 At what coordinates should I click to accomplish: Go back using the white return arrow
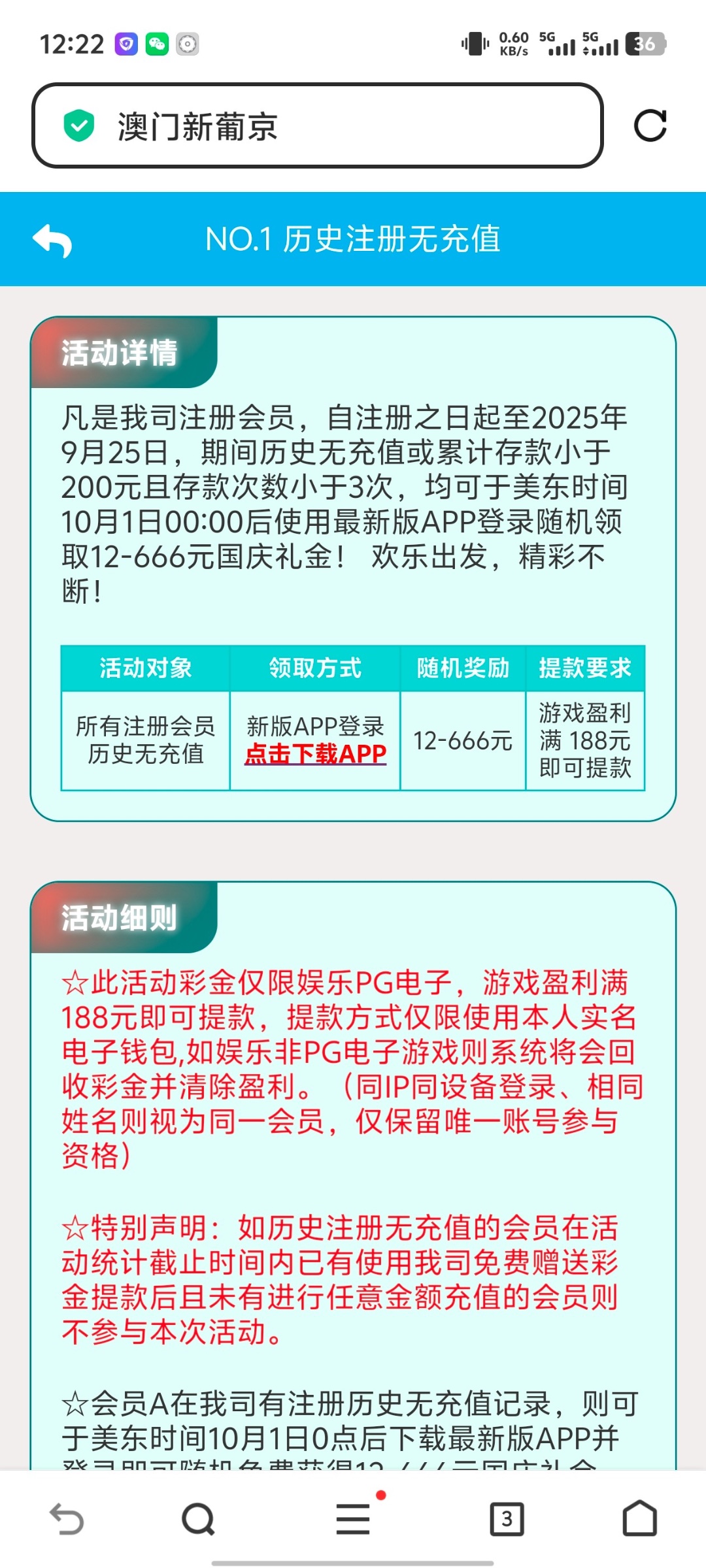[52, 240]
